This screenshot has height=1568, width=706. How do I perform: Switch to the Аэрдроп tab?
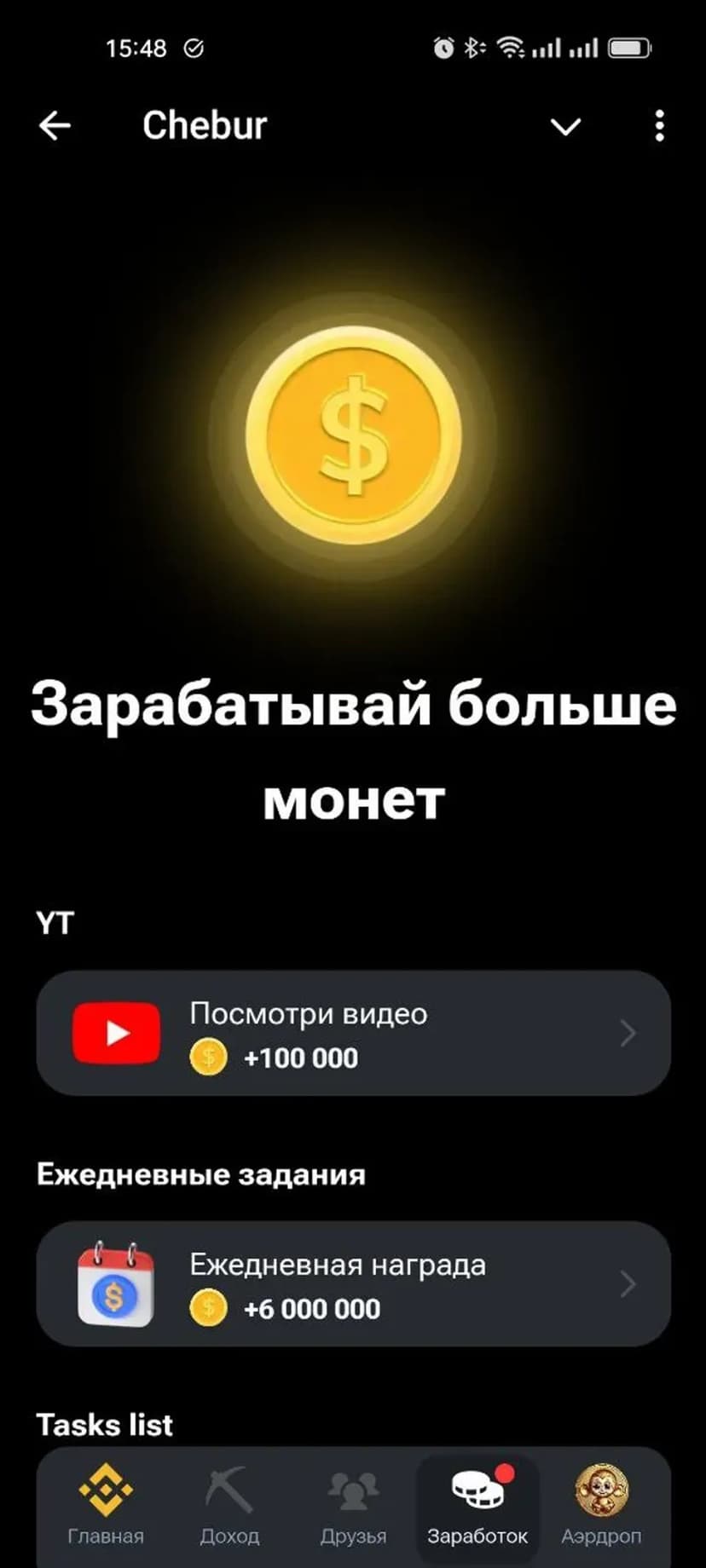[601, 1504]
